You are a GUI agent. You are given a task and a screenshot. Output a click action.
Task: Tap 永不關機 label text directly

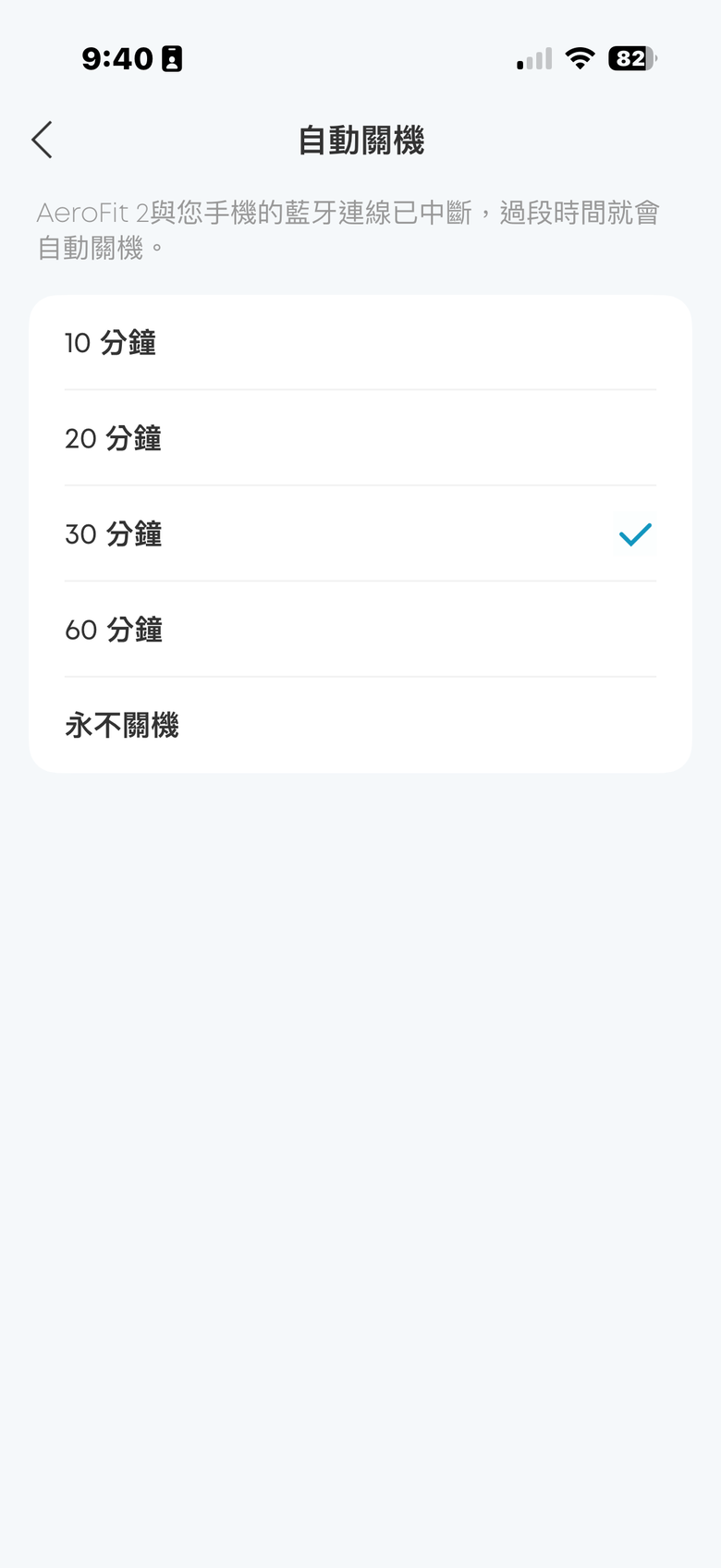pyautogui.click(x=124, y=726)
